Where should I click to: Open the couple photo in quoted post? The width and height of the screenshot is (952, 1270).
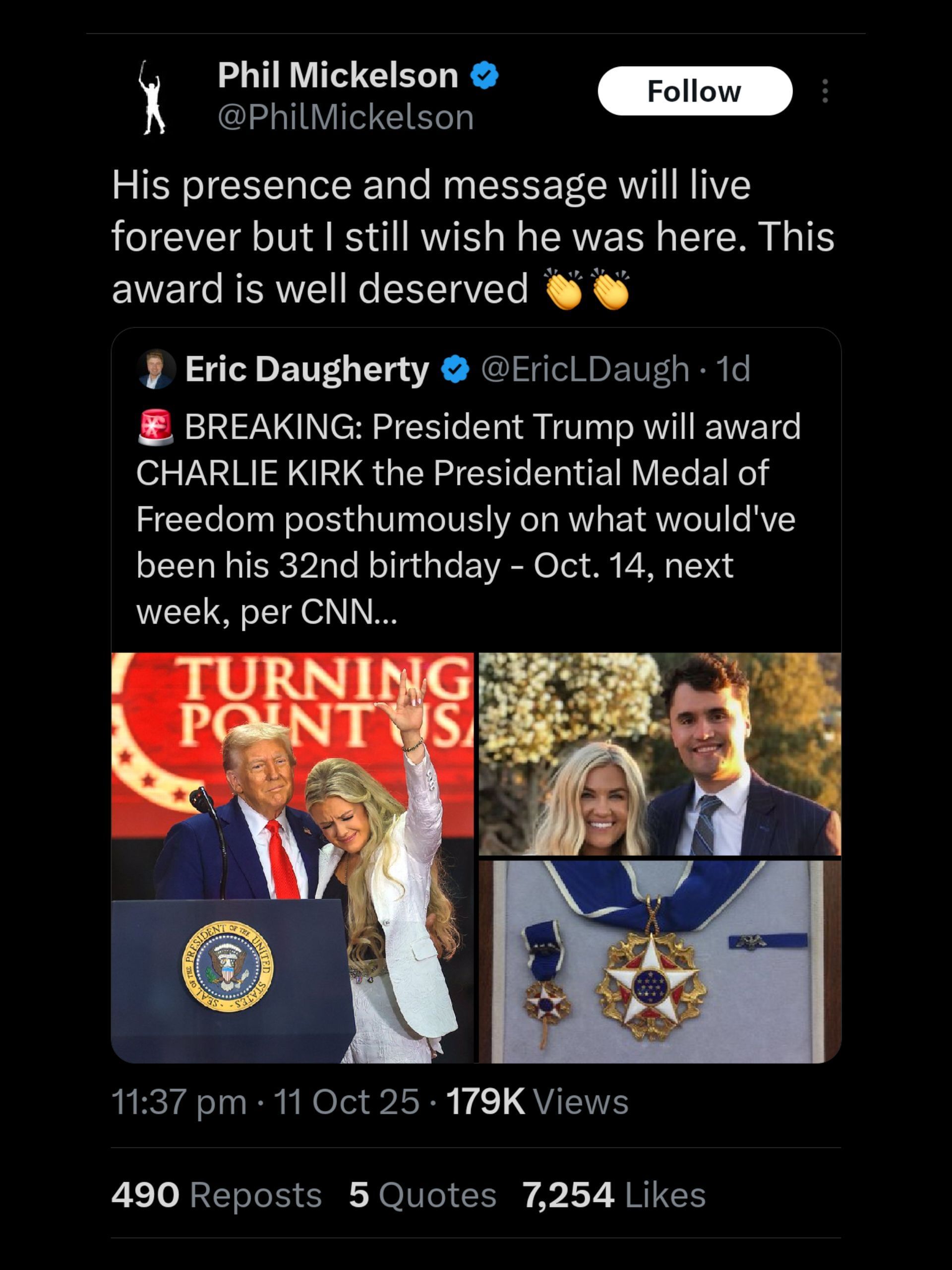point(660,754)
